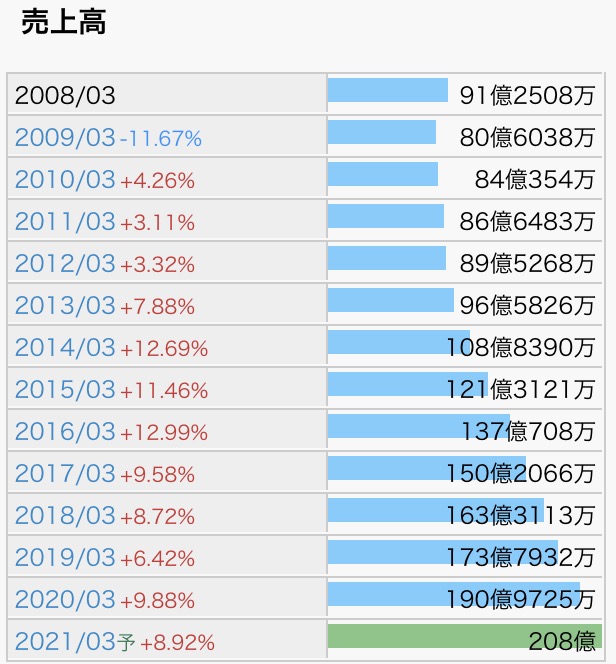The height and width of the screenshot is (664, 616).
Task: View the 2012/03 period details
Action: [x=65, y=264]
